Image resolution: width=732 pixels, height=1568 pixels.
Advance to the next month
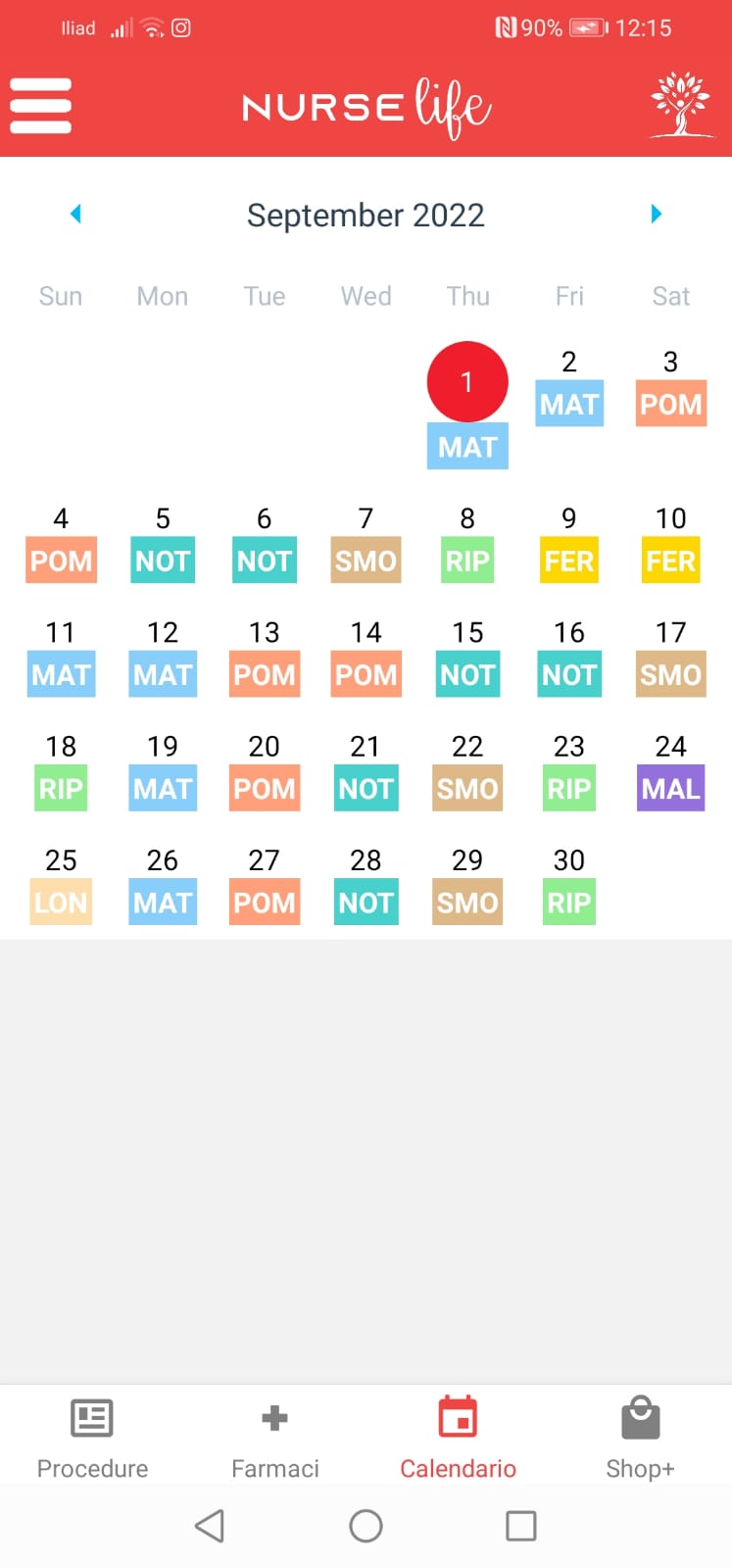[x=656, y=214]
